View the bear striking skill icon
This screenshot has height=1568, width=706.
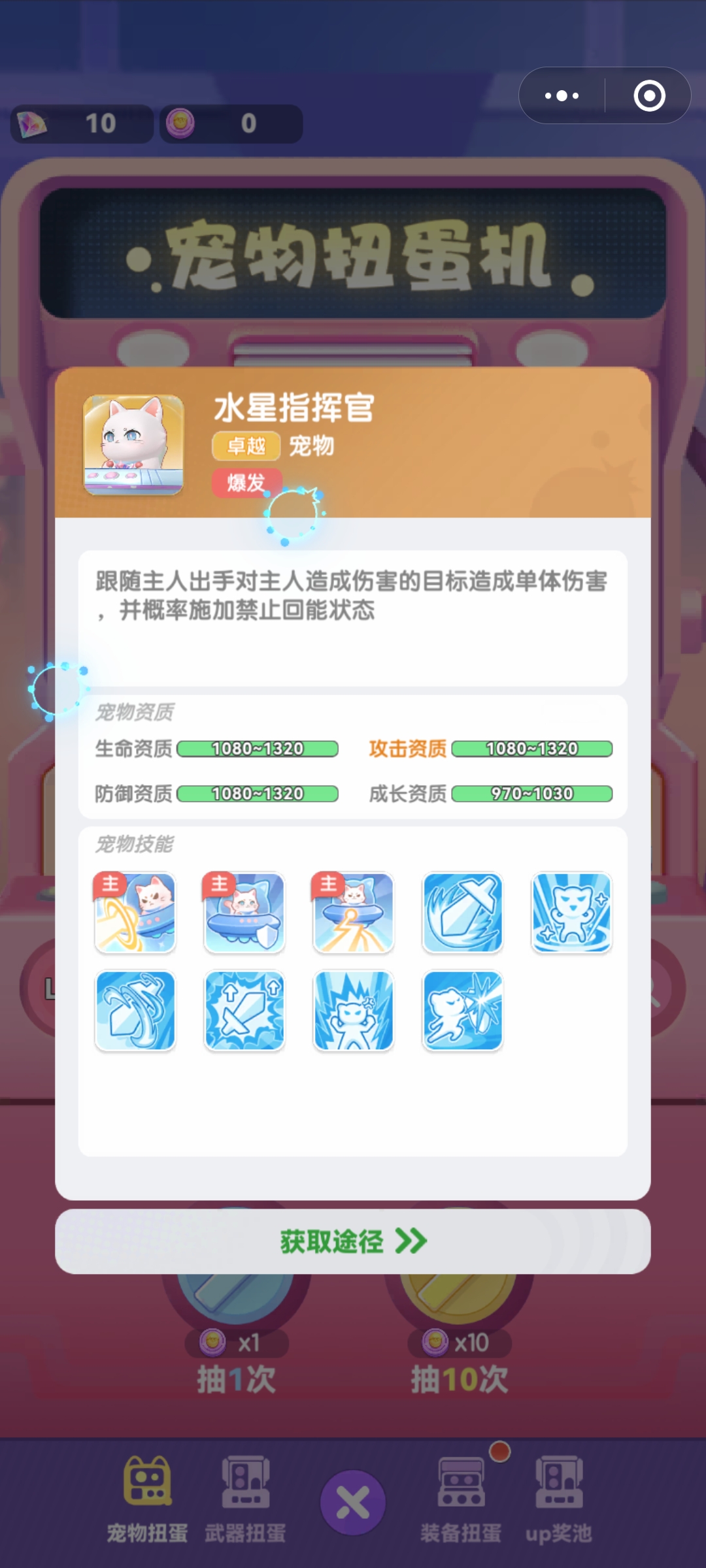tap(463, 1011)
